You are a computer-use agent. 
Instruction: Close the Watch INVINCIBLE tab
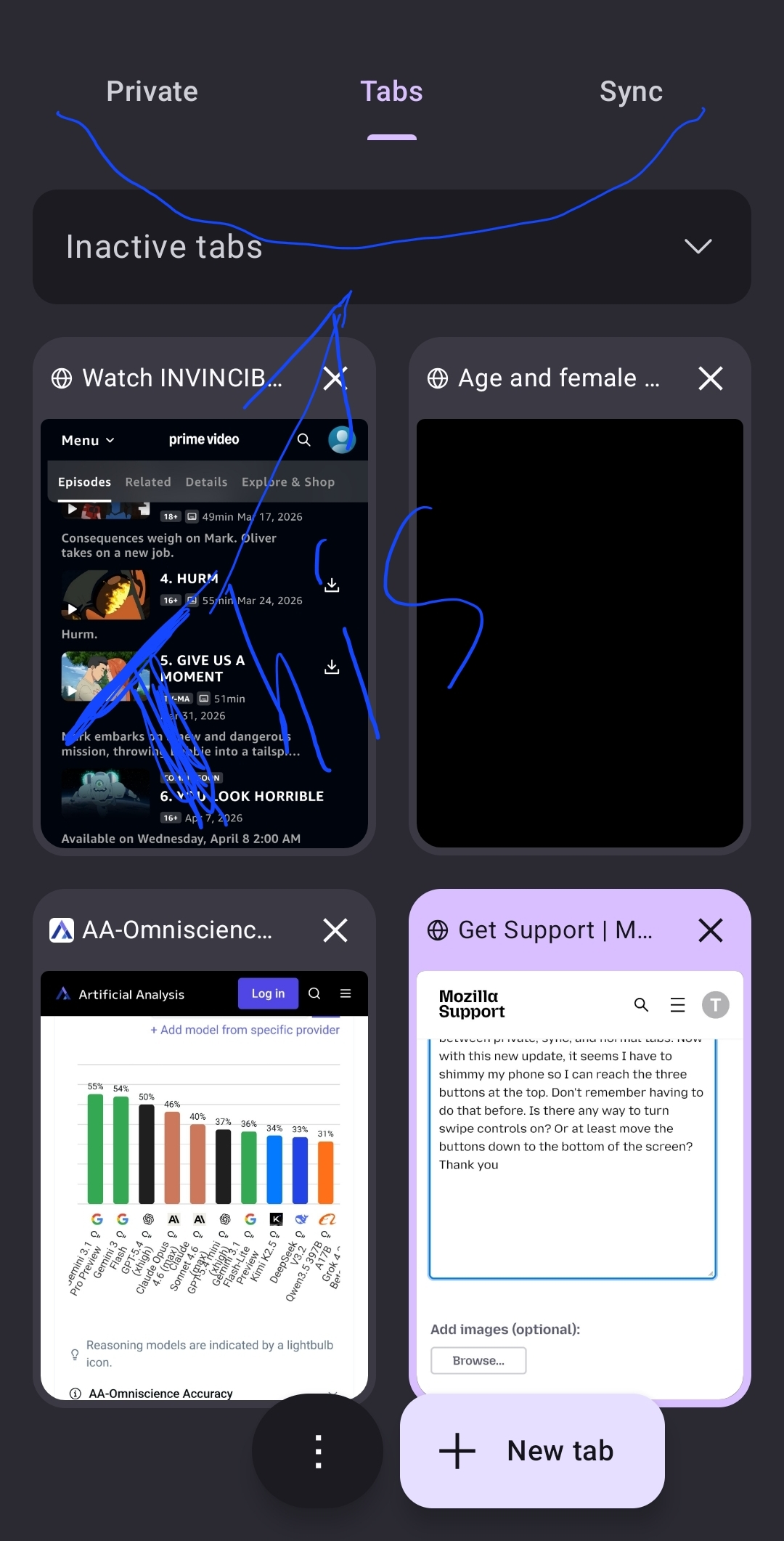[335, 378]
